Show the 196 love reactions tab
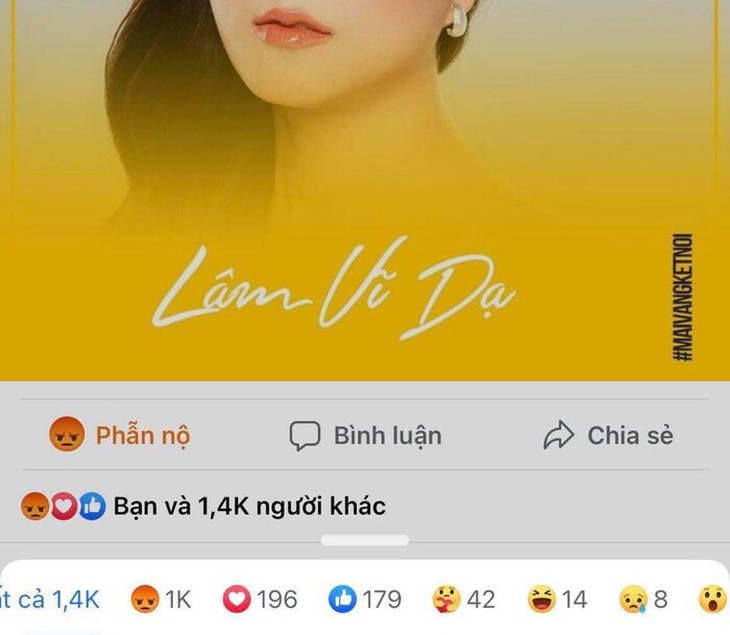This screenshot has width=730, height=635. coord(260,599)
